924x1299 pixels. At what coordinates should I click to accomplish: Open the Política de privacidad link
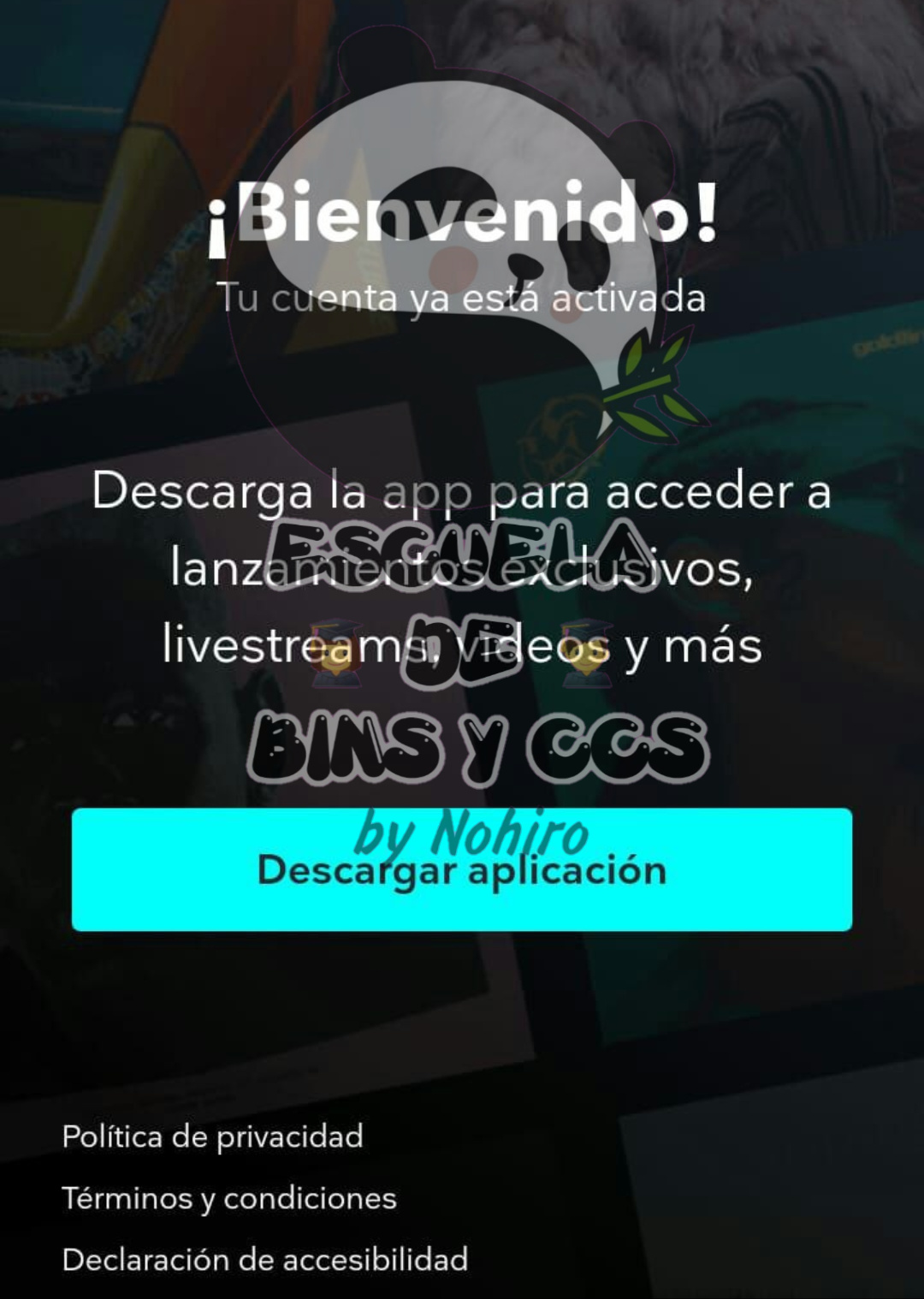coord(212,1137)
